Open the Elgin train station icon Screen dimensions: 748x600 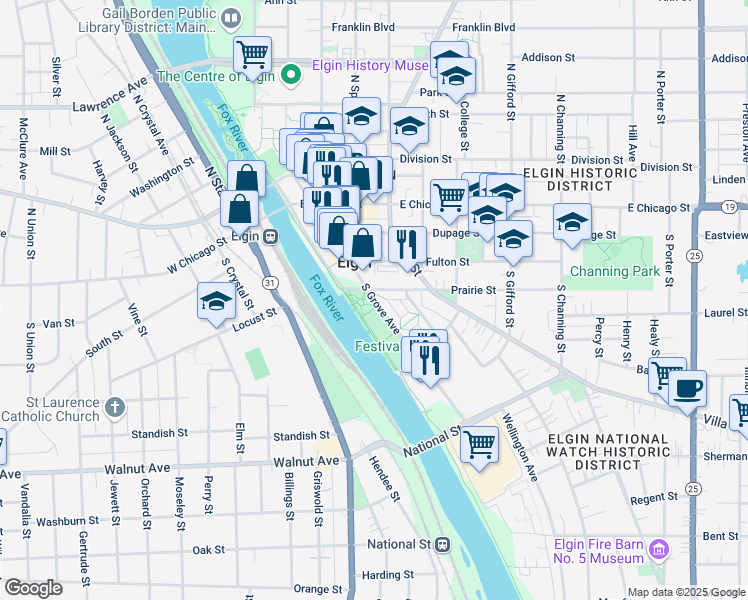tap(270, 236)
